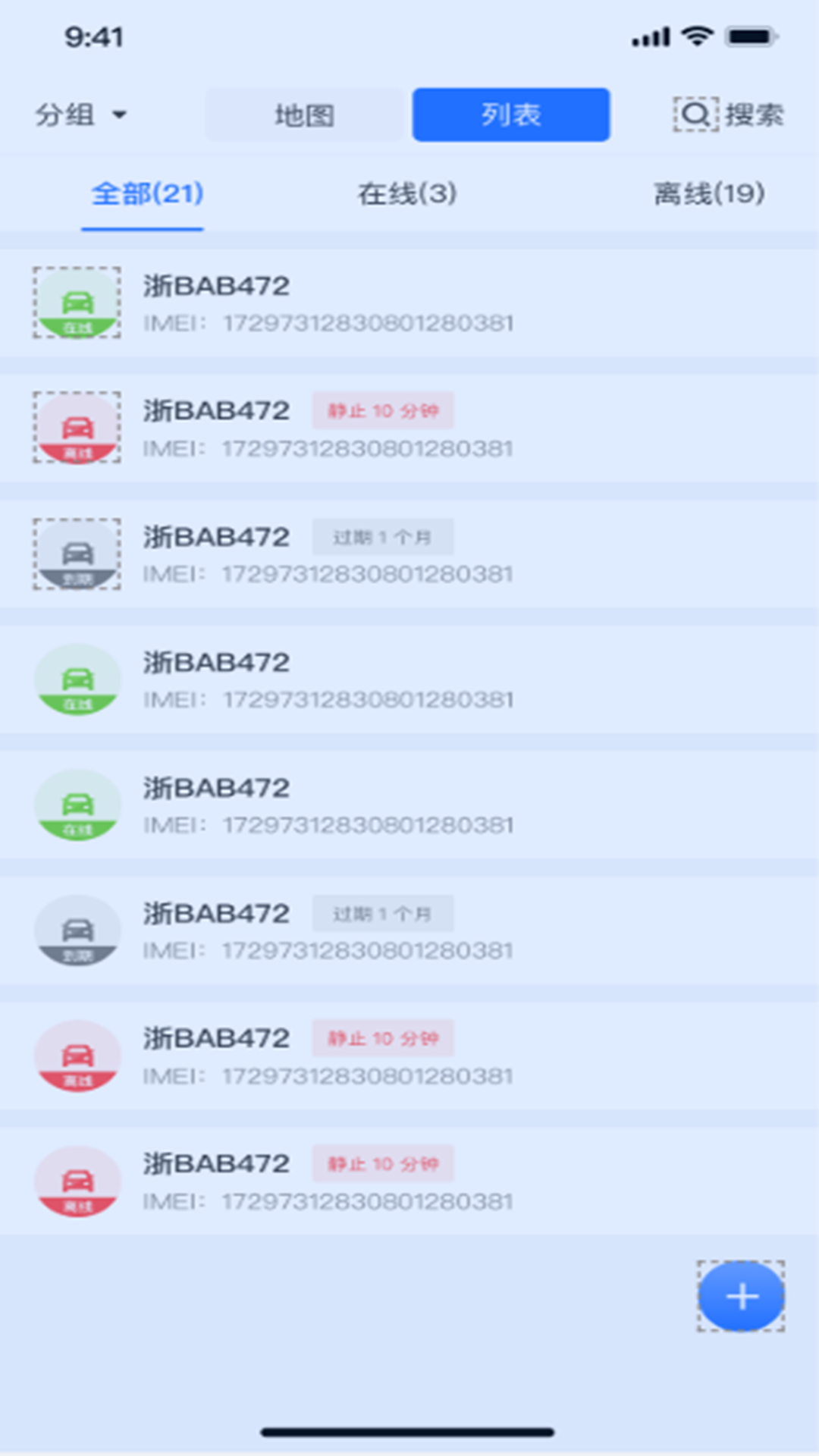Keep 列表 list view selected
The height and width of the screenshot is (1456, 819).
[510, 115]
